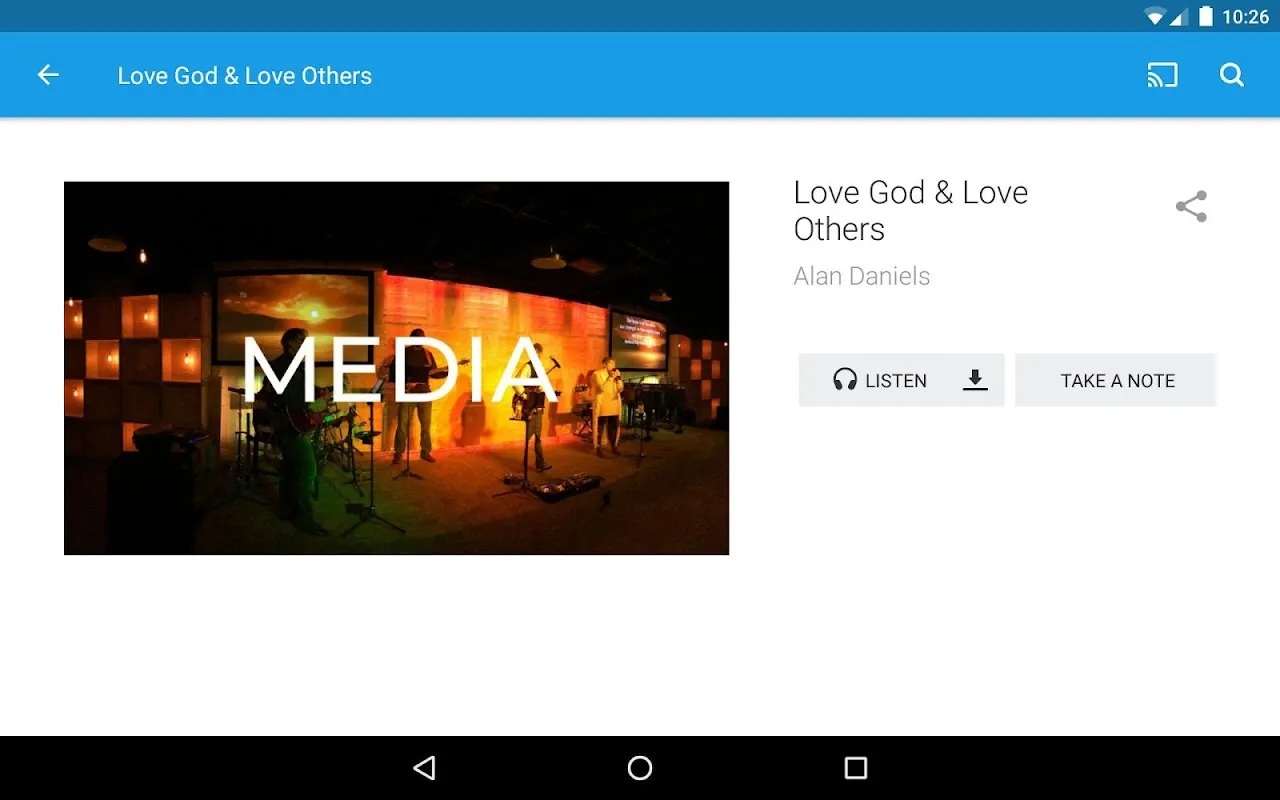Take a note for this sermon
The width and height of the screenshot is (1280, 800).
1116,380
